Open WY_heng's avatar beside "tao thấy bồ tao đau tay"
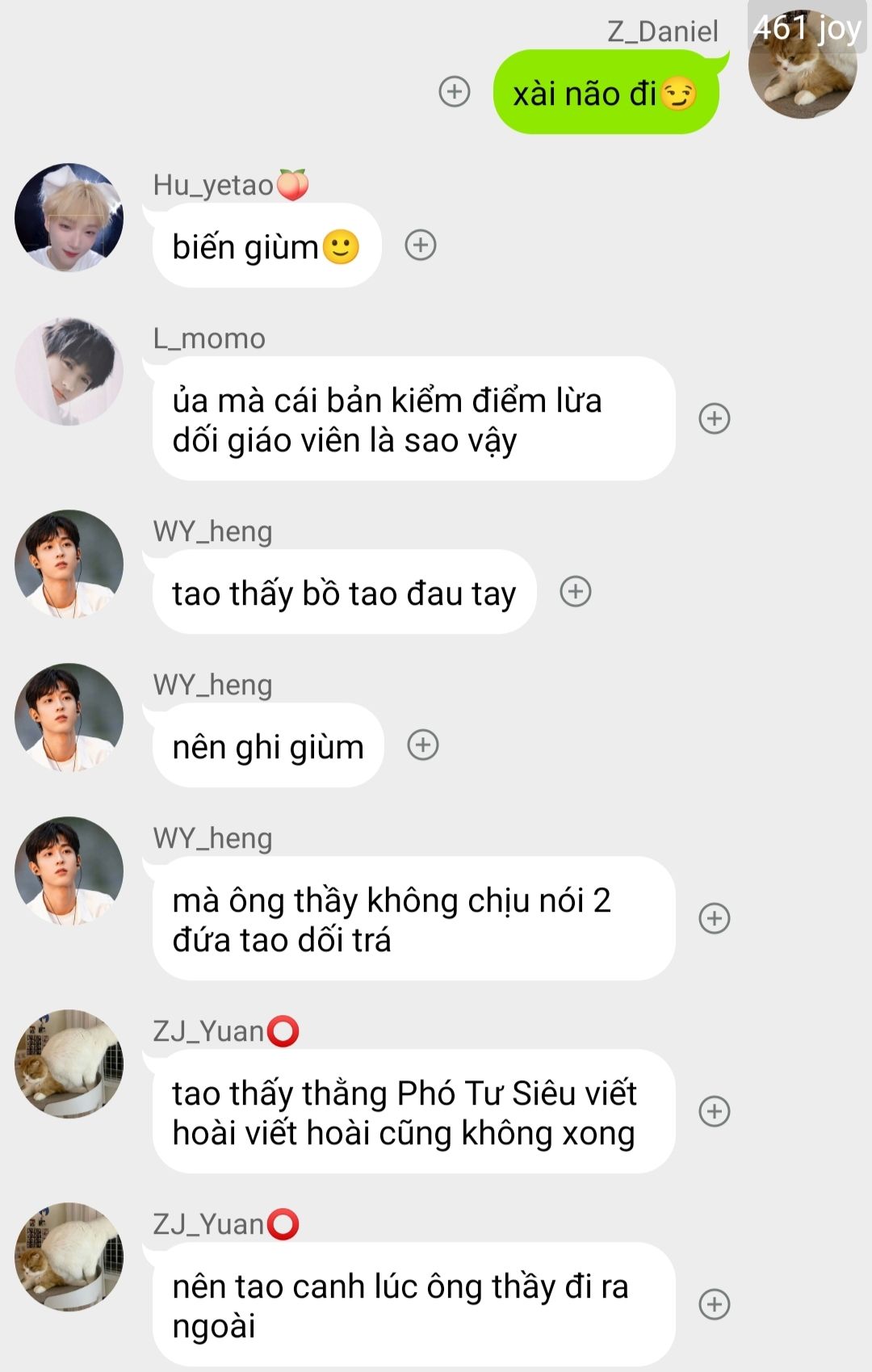 tap(69, 564)
